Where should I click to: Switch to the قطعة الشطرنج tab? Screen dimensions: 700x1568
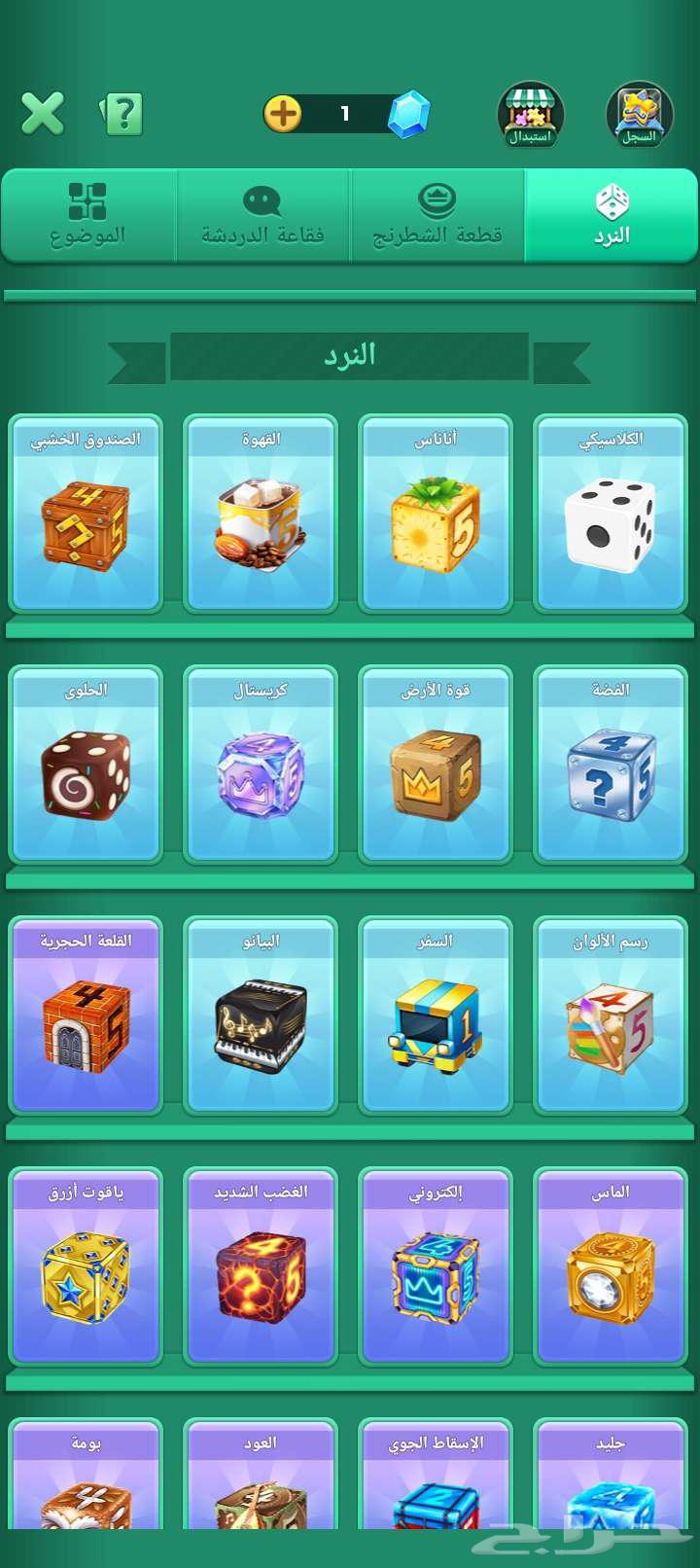click(437, 215)
